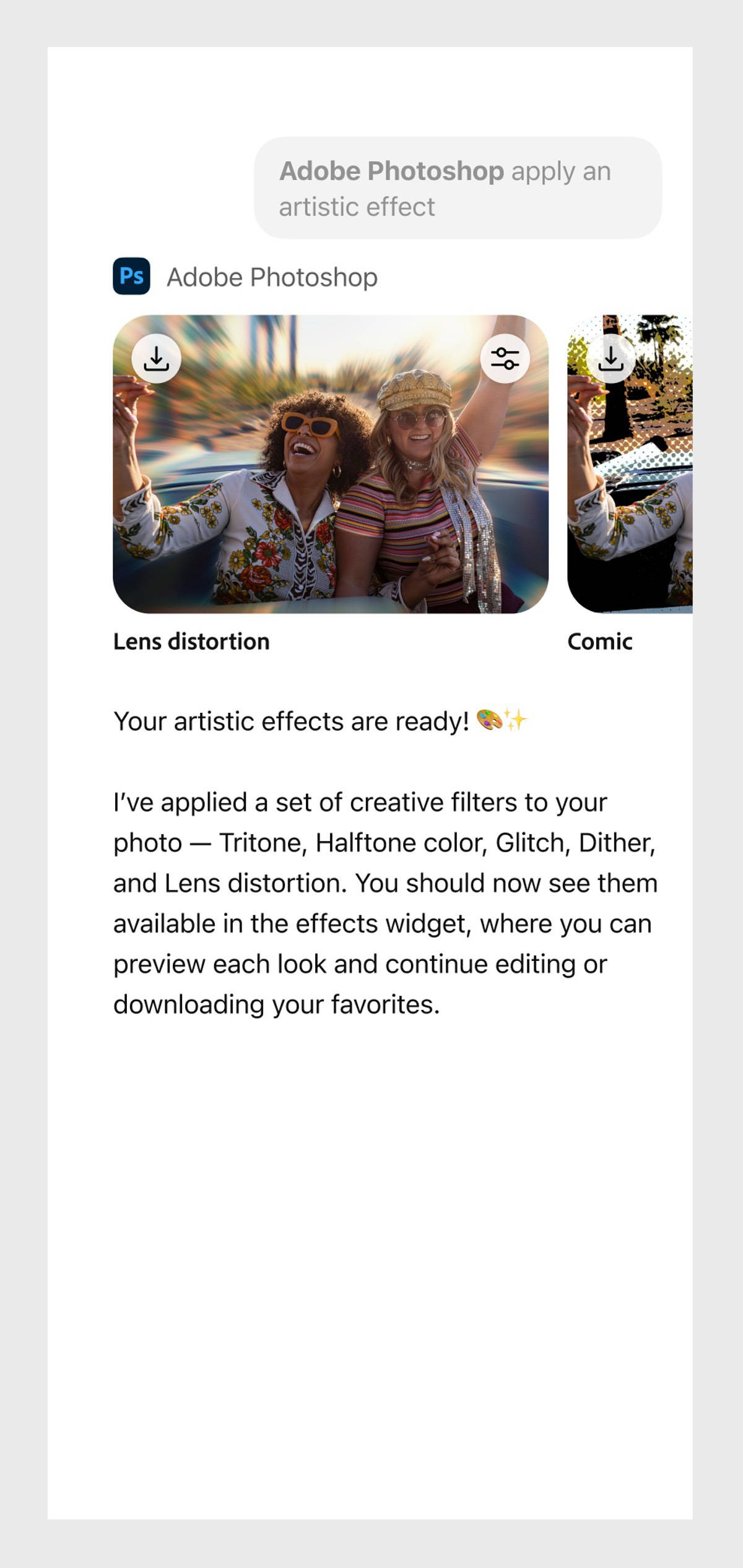Click the Ps app badge next to Adobe Photoshop

(131, 277)
